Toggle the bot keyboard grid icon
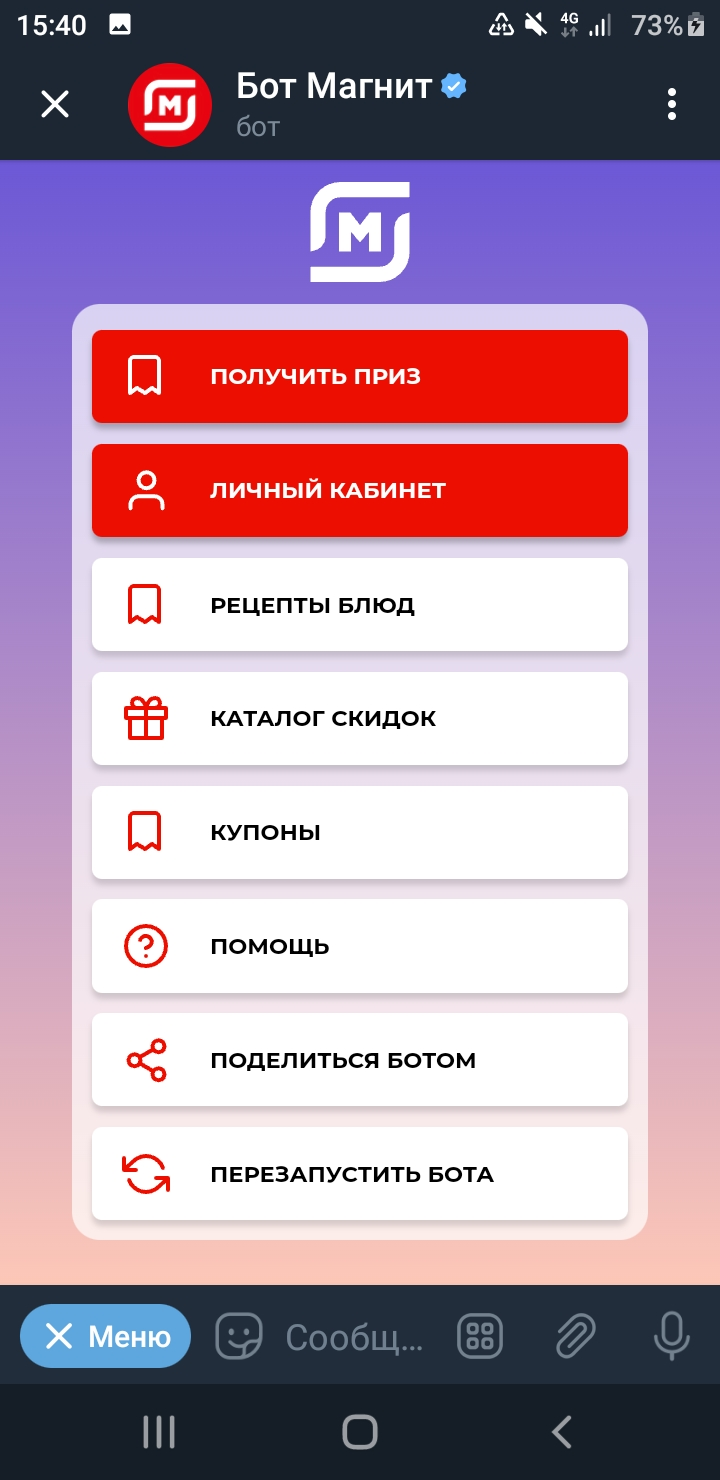The image size is (720, 1480). 481,1336
